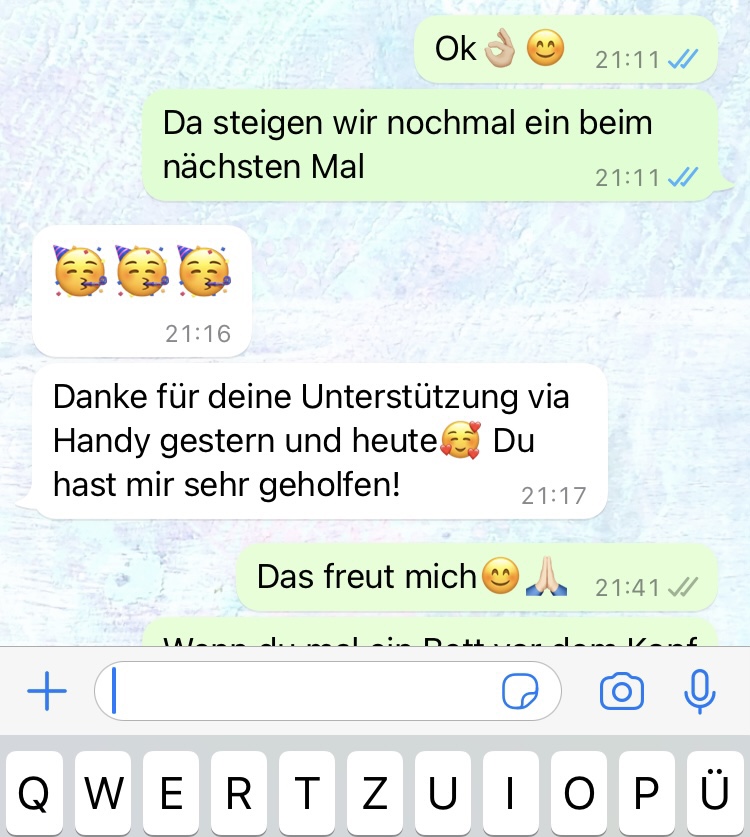
Task: Hit the Ü key on the keyboard
Action: (x=714, y=794)
